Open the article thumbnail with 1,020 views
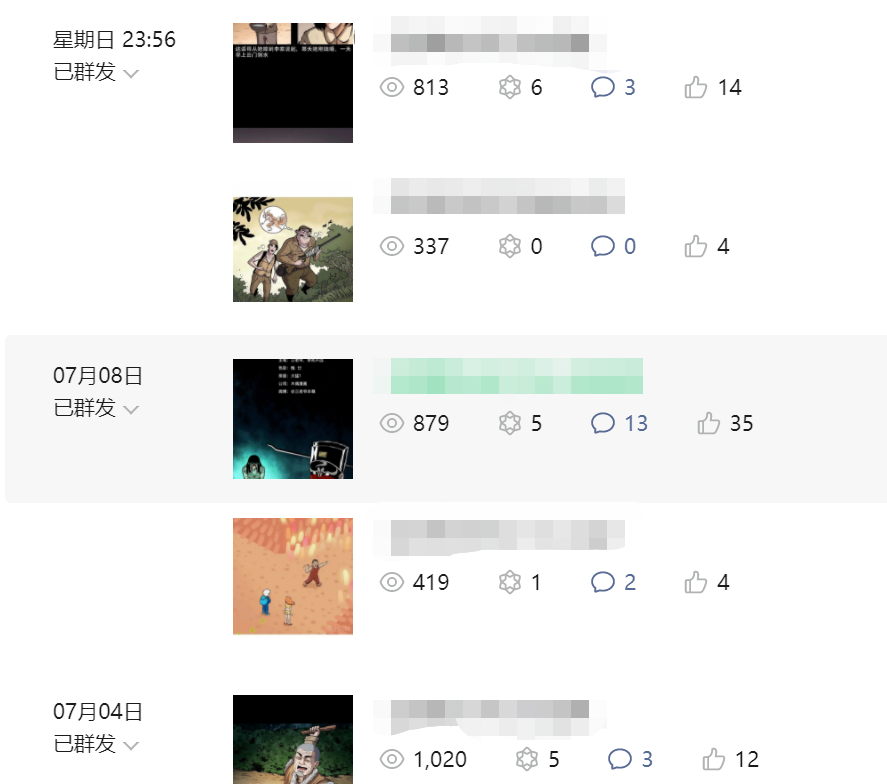This screenshot has width=887, height=784. coord(293,740)
